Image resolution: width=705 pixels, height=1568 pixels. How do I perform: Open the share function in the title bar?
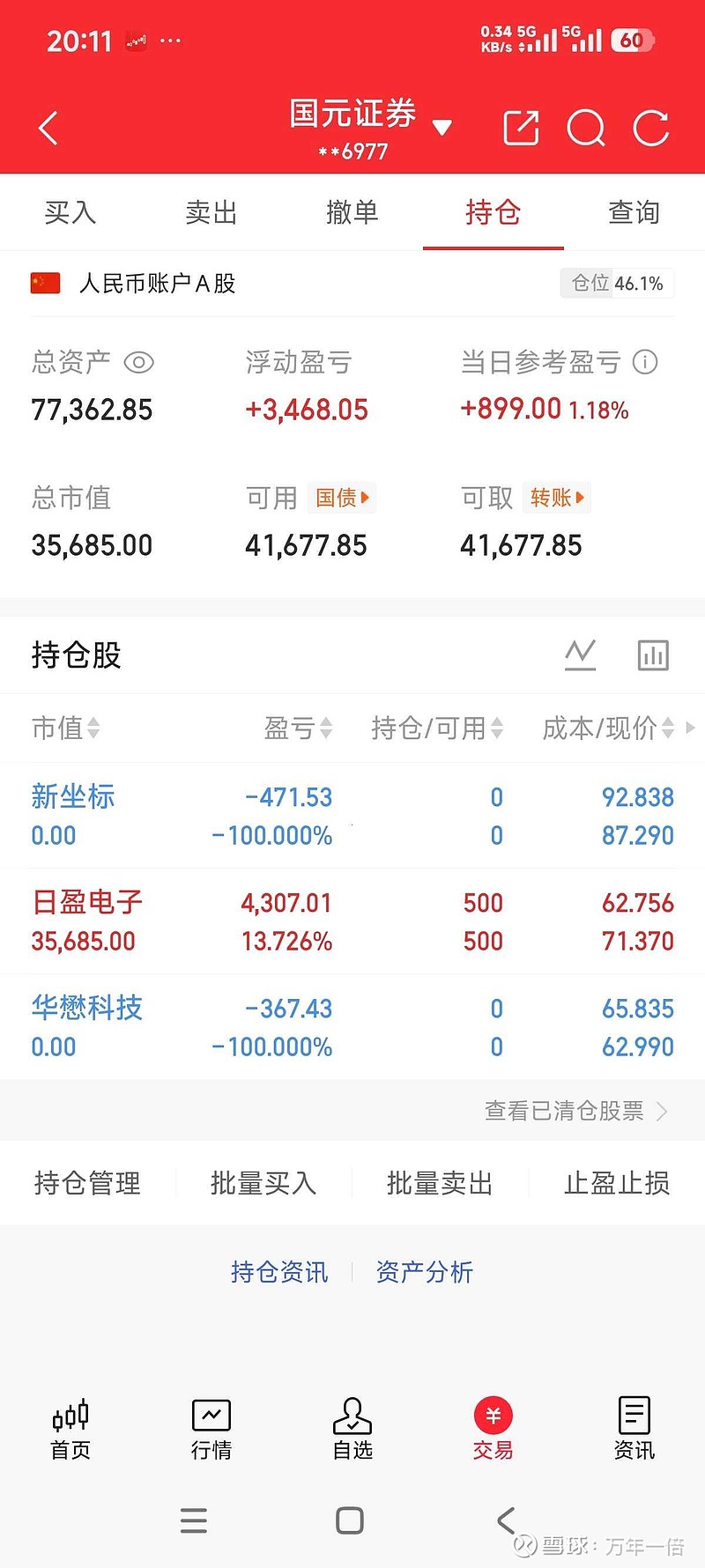pyautogui.click(x=520, y=128)
